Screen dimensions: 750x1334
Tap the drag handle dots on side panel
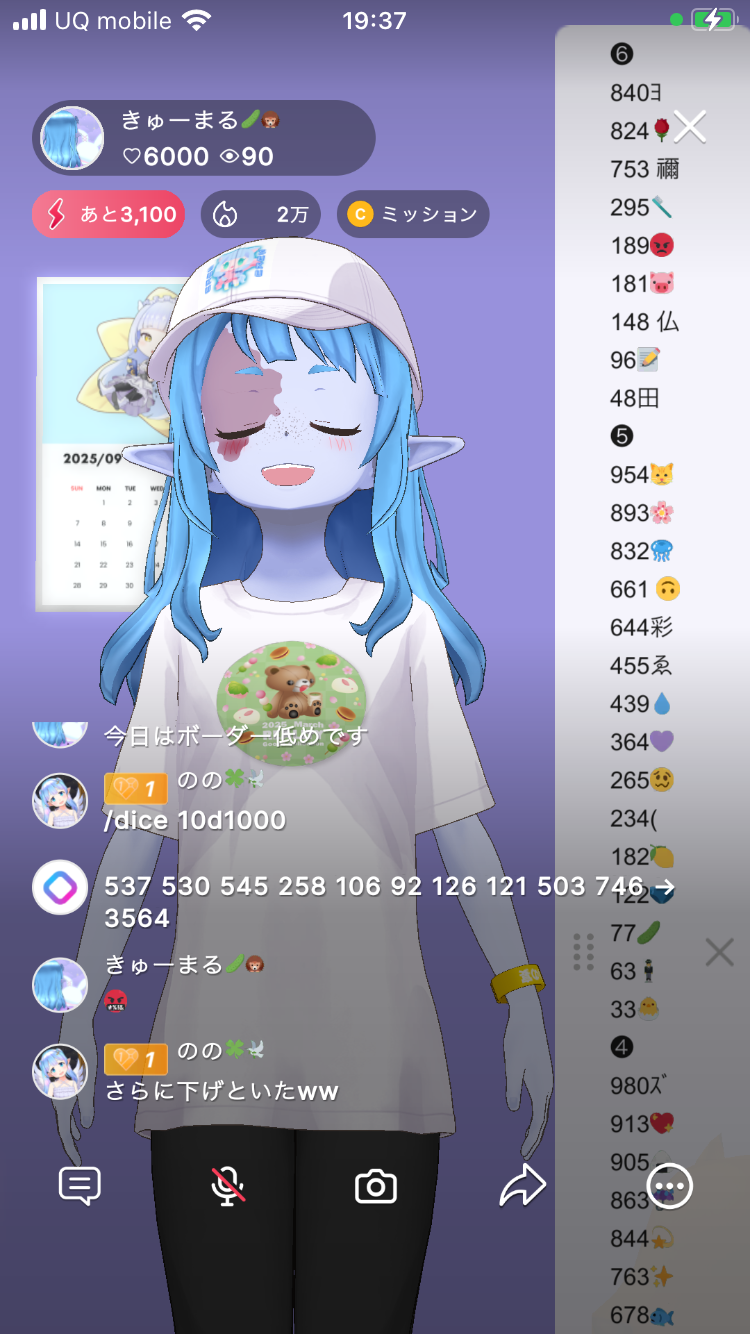[584, 952]
